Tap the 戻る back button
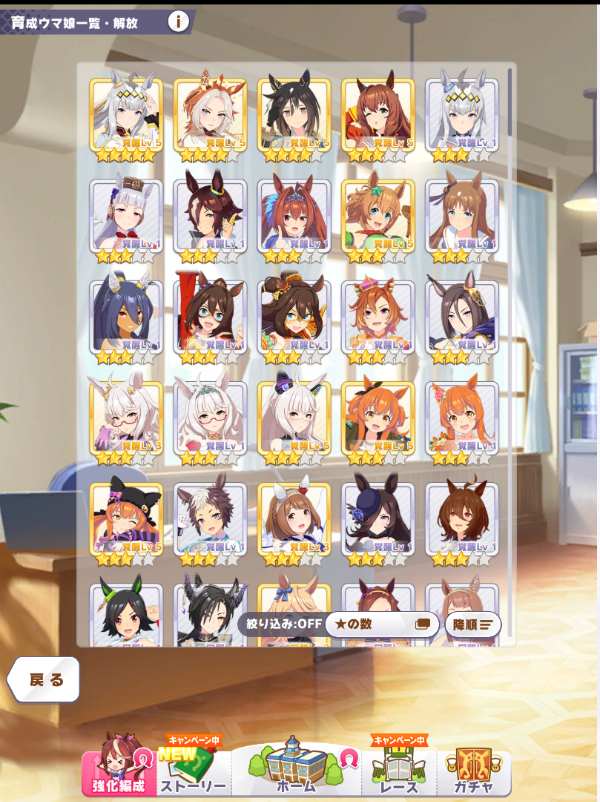This screenshot has height=802, width=600. point(45,680)
